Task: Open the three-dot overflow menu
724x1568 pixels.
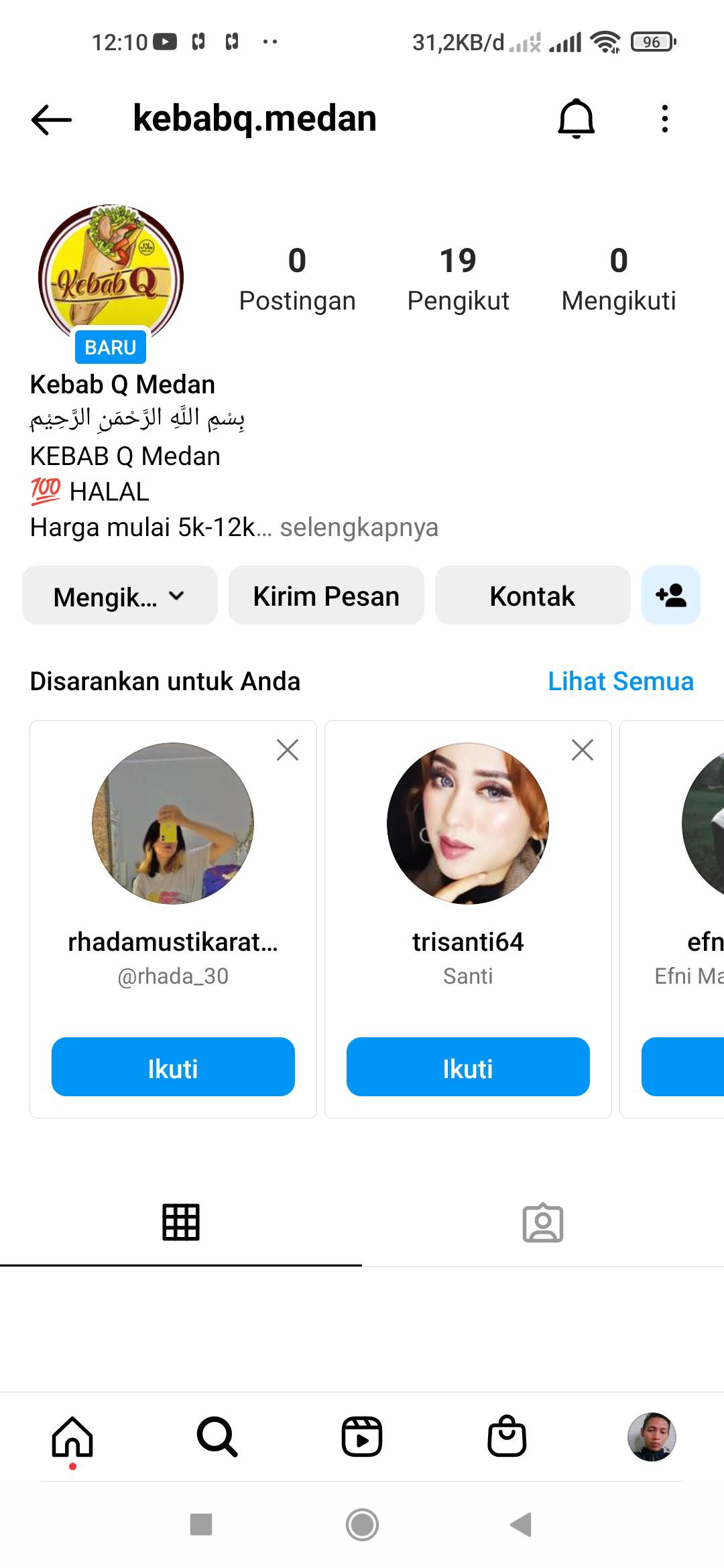Action: [664, 119]
